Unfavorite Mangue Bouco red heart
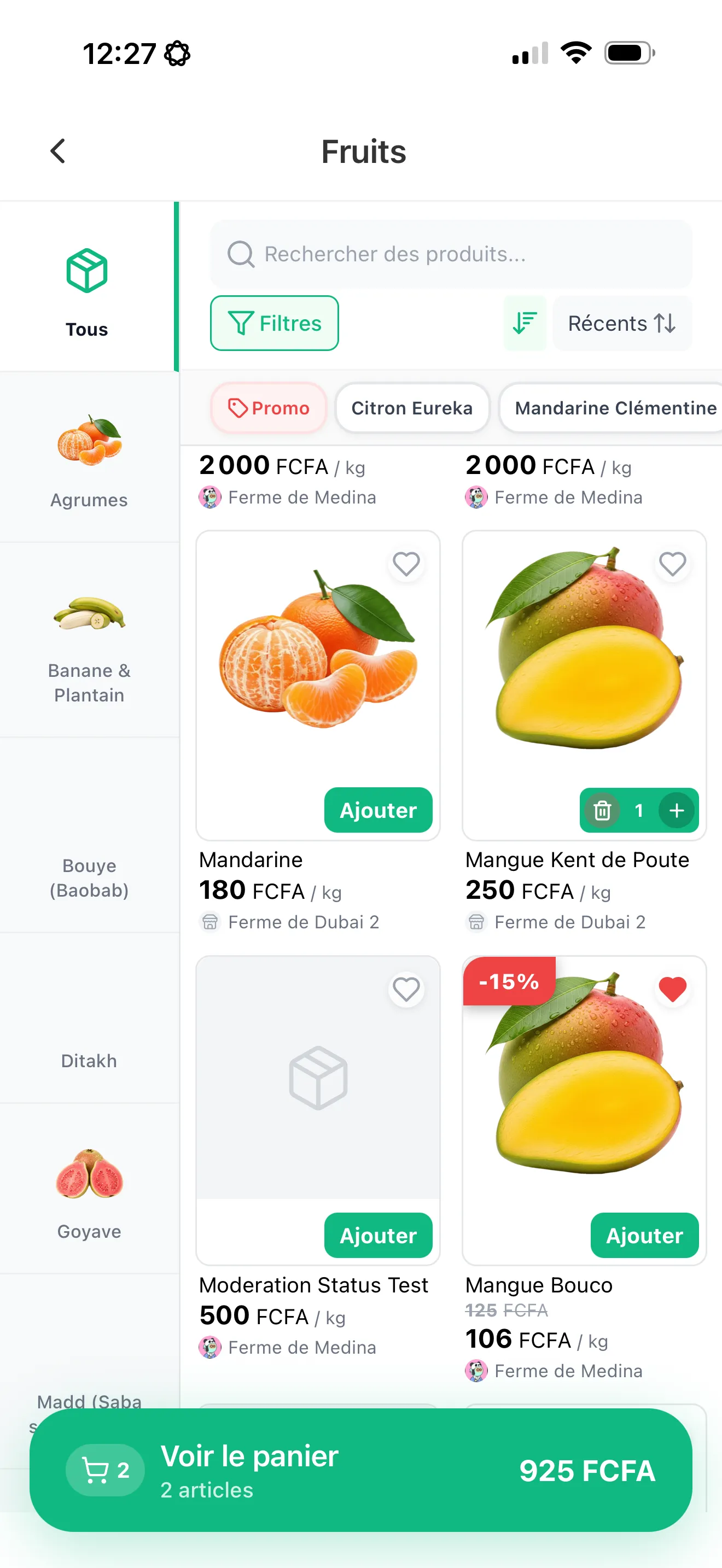722x1568 pixels. click(x=672, y=988)
